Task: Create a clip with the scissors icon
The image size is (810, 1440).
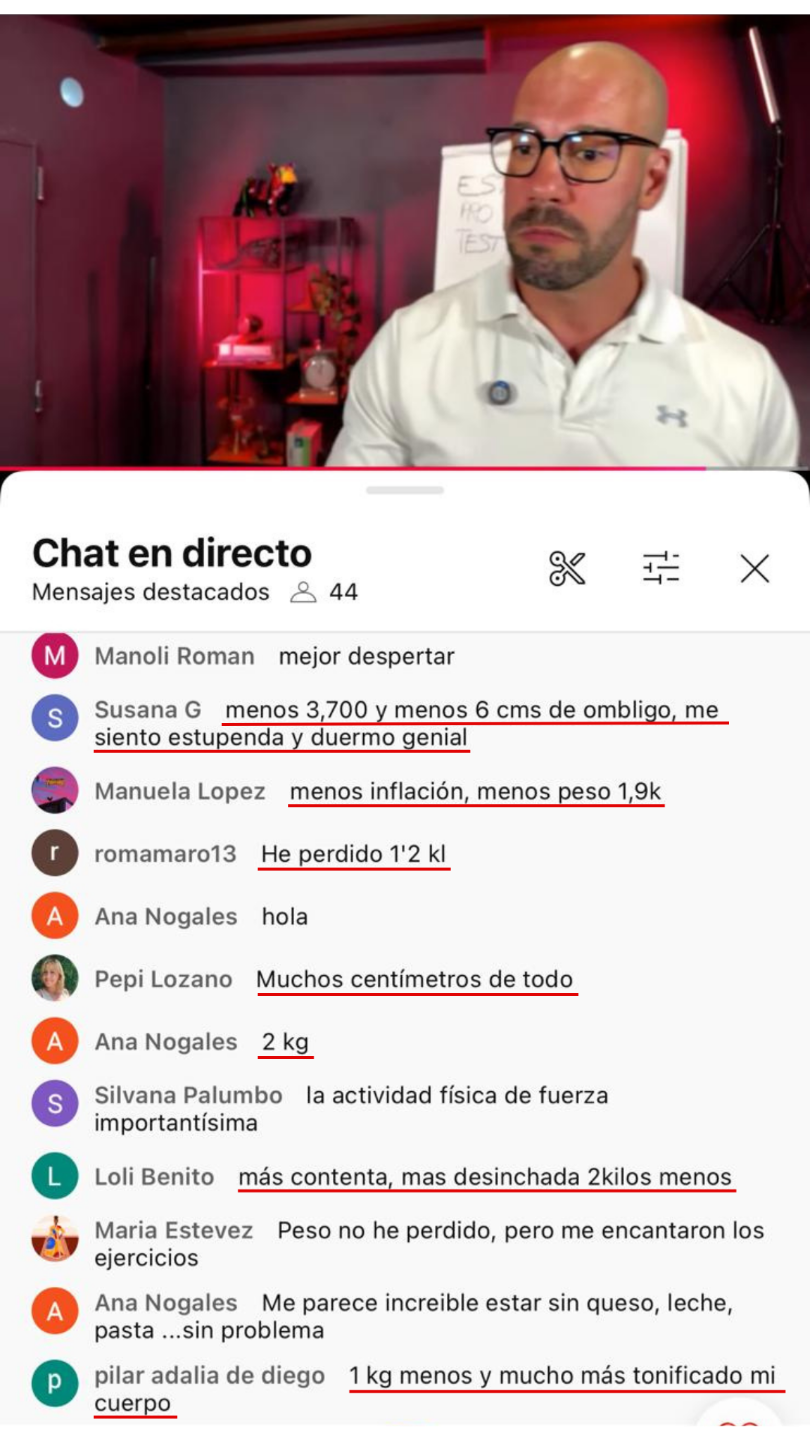Action: tap(567, 568)
